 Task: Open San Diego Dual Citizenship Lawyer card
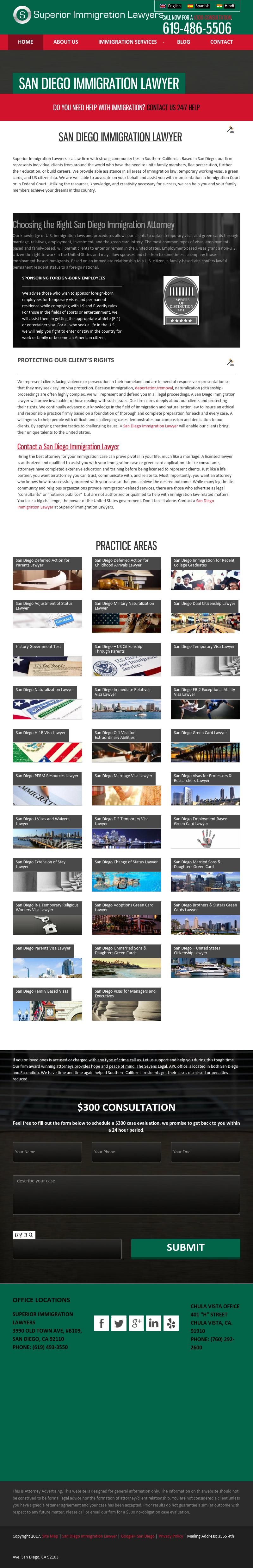click(x=205, y=617)
